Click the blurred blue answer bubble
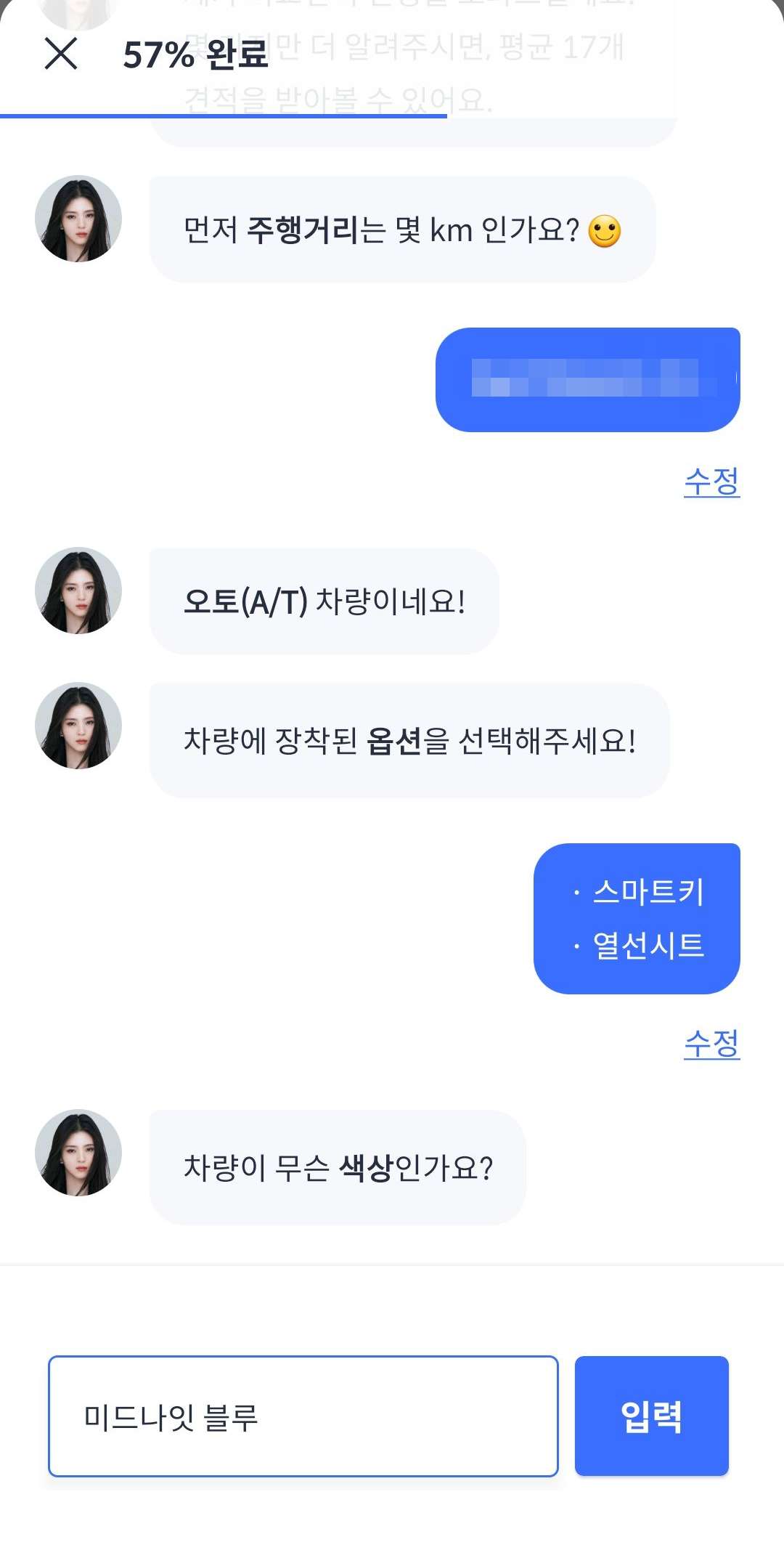The image size is (784, 1558). 589,380
